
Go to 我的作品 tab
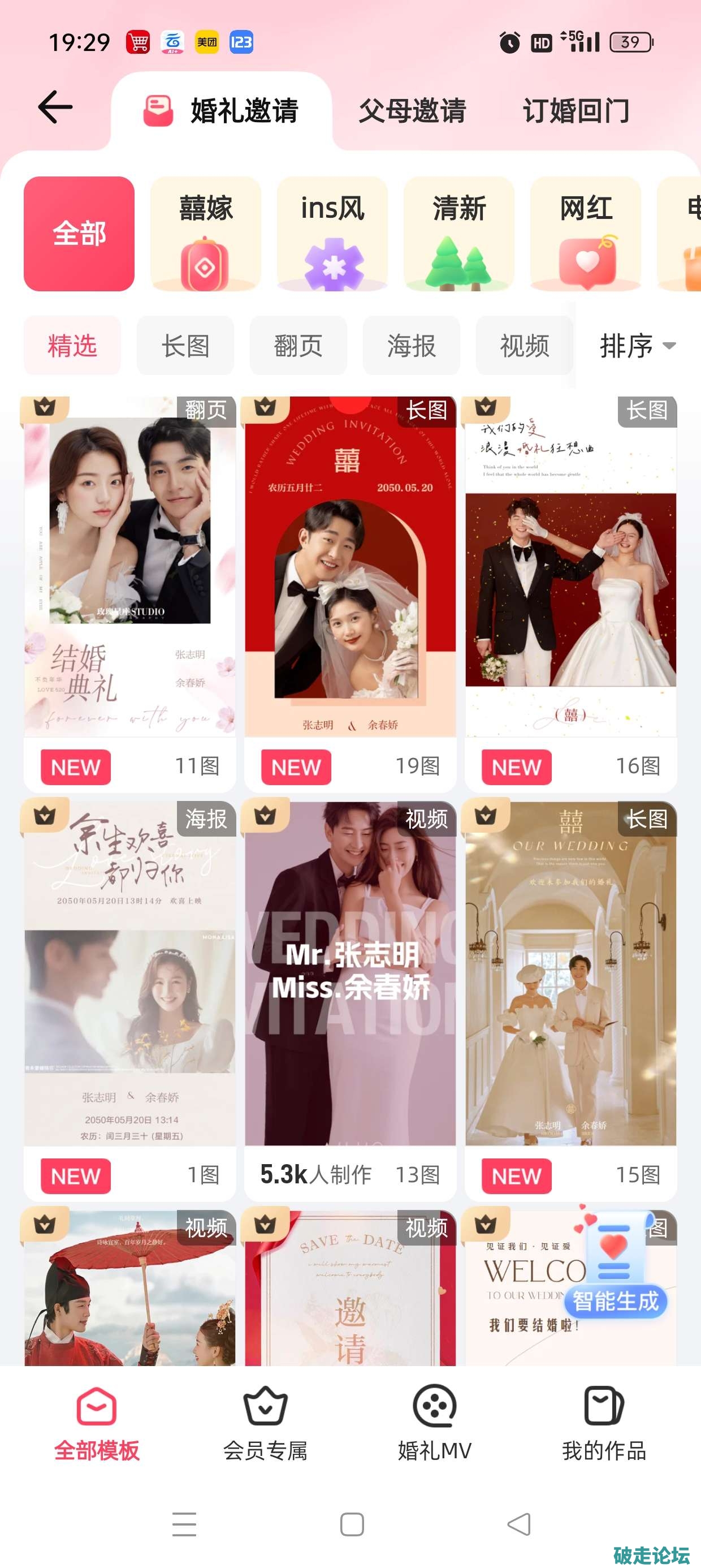604,1423
